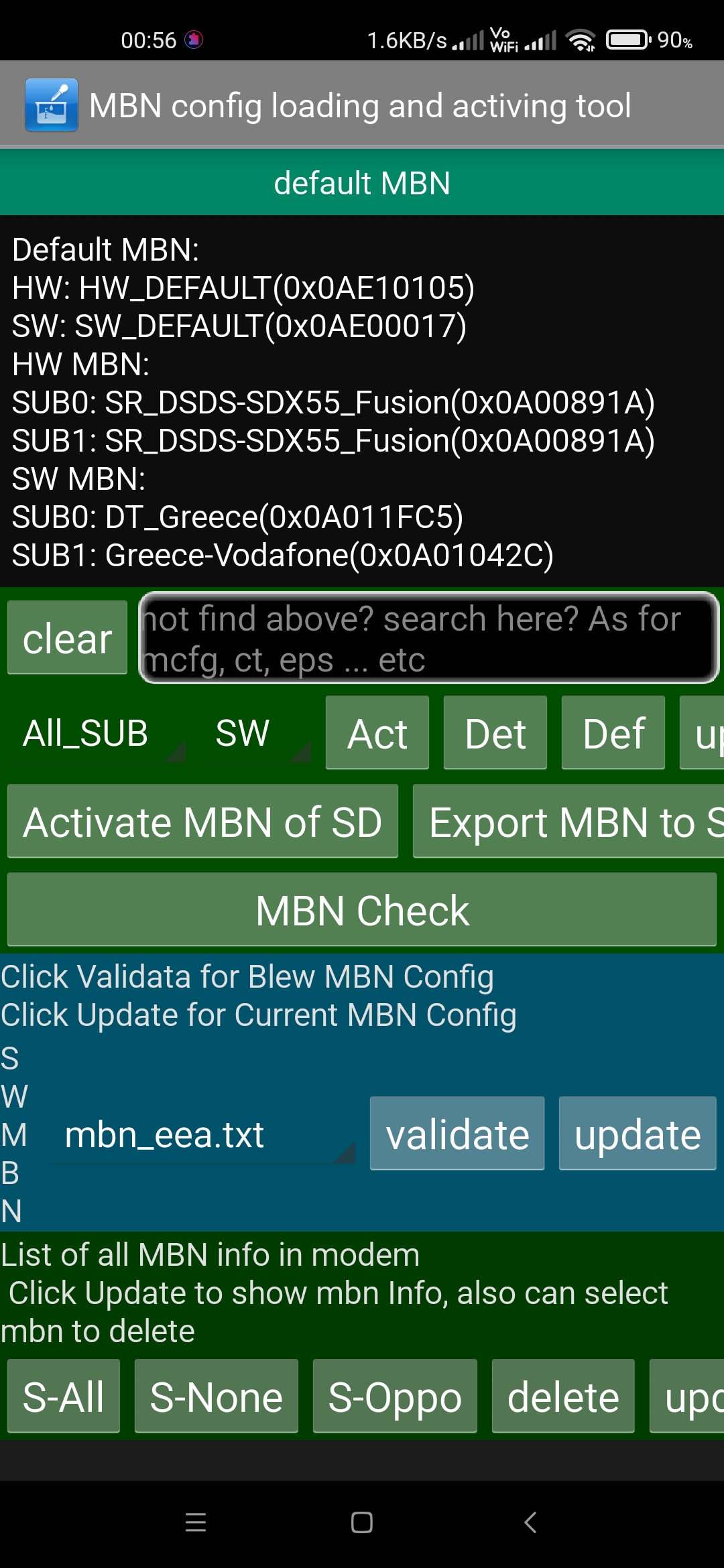Clear the MBN search text
724x1568 pixels.
pos(67,637)
